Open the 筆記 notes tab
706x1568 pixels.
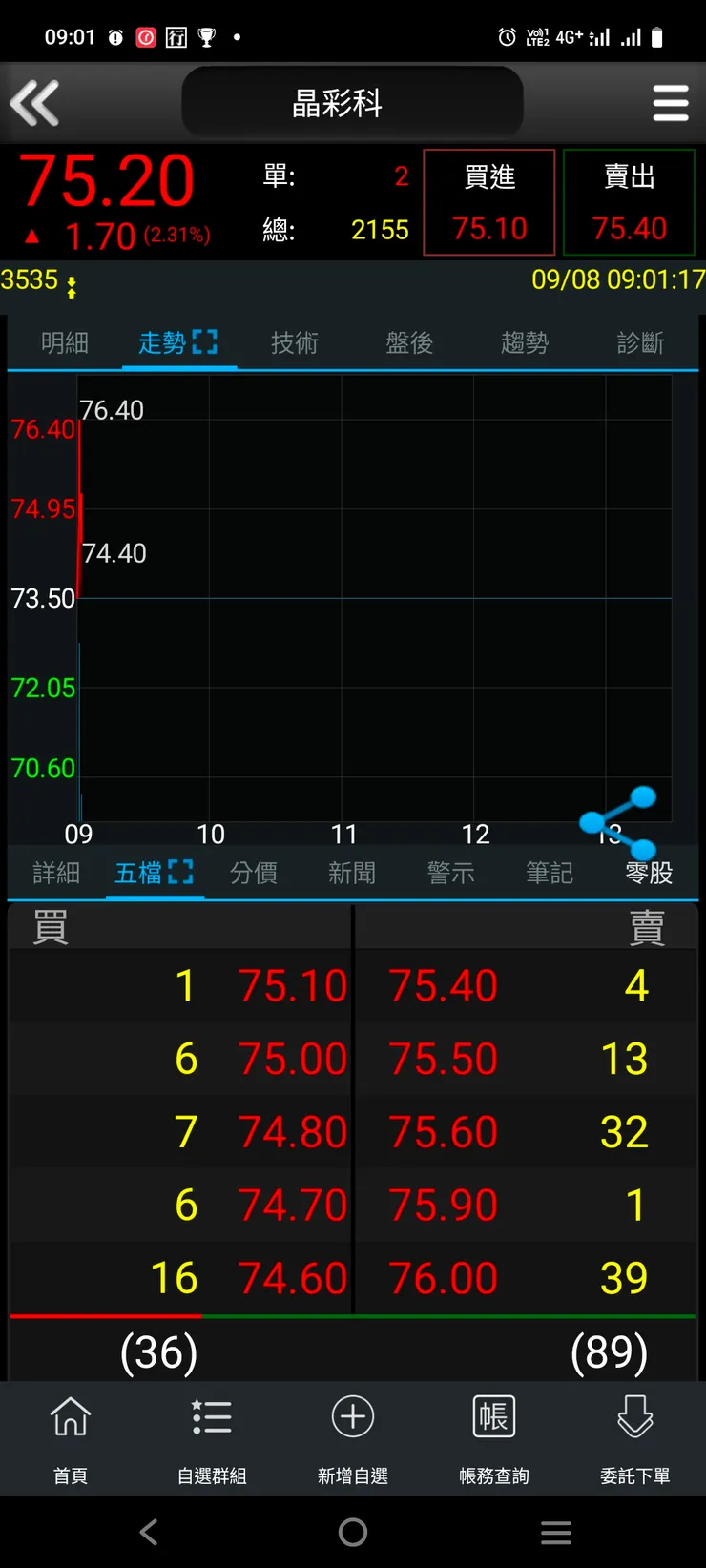(x=550, y=873)
